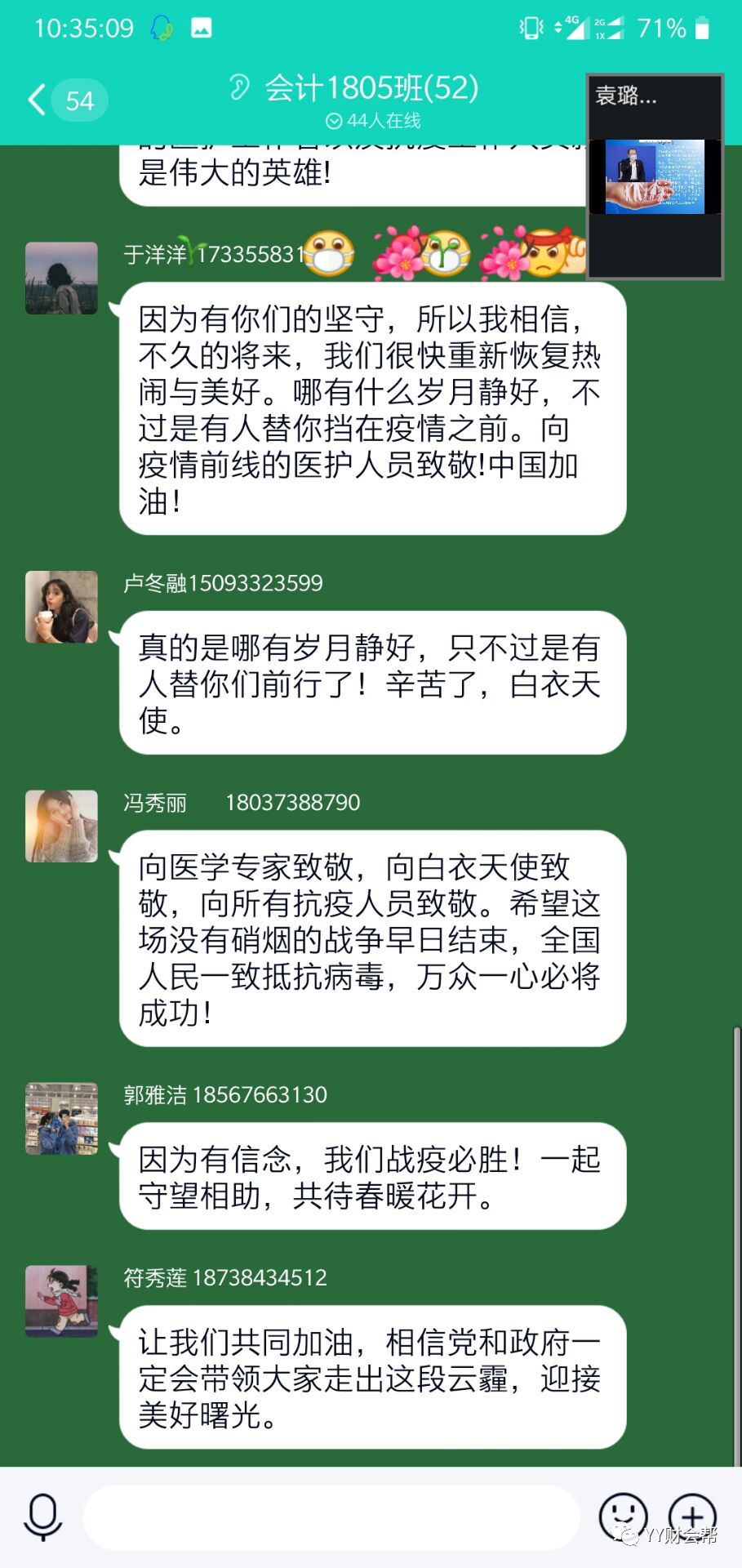
Task: Go back to the chat list
Action: click(38, 100)
